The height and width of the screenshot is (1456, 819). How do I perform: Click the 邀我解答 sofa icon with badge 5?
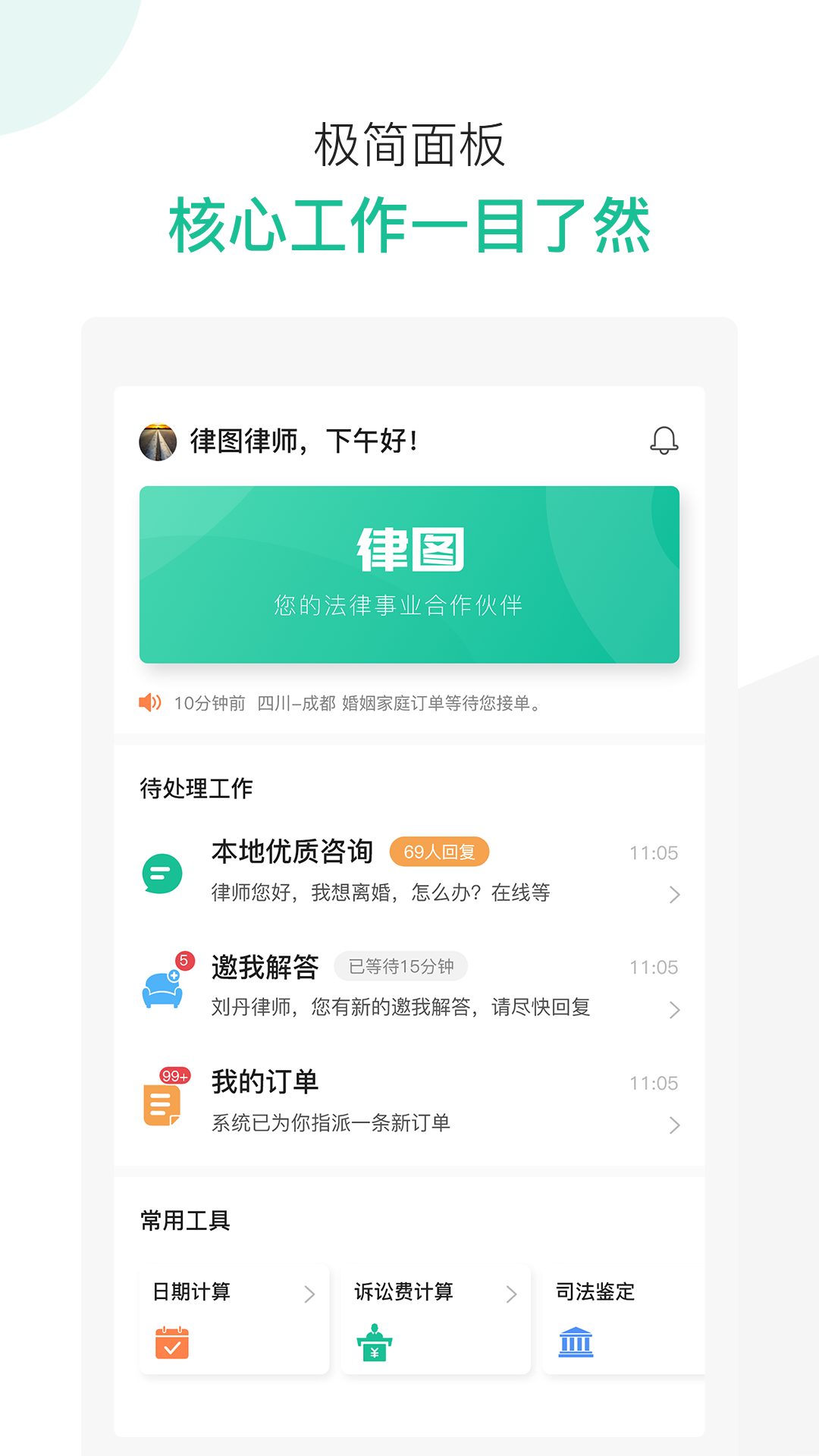pos(160,988)
